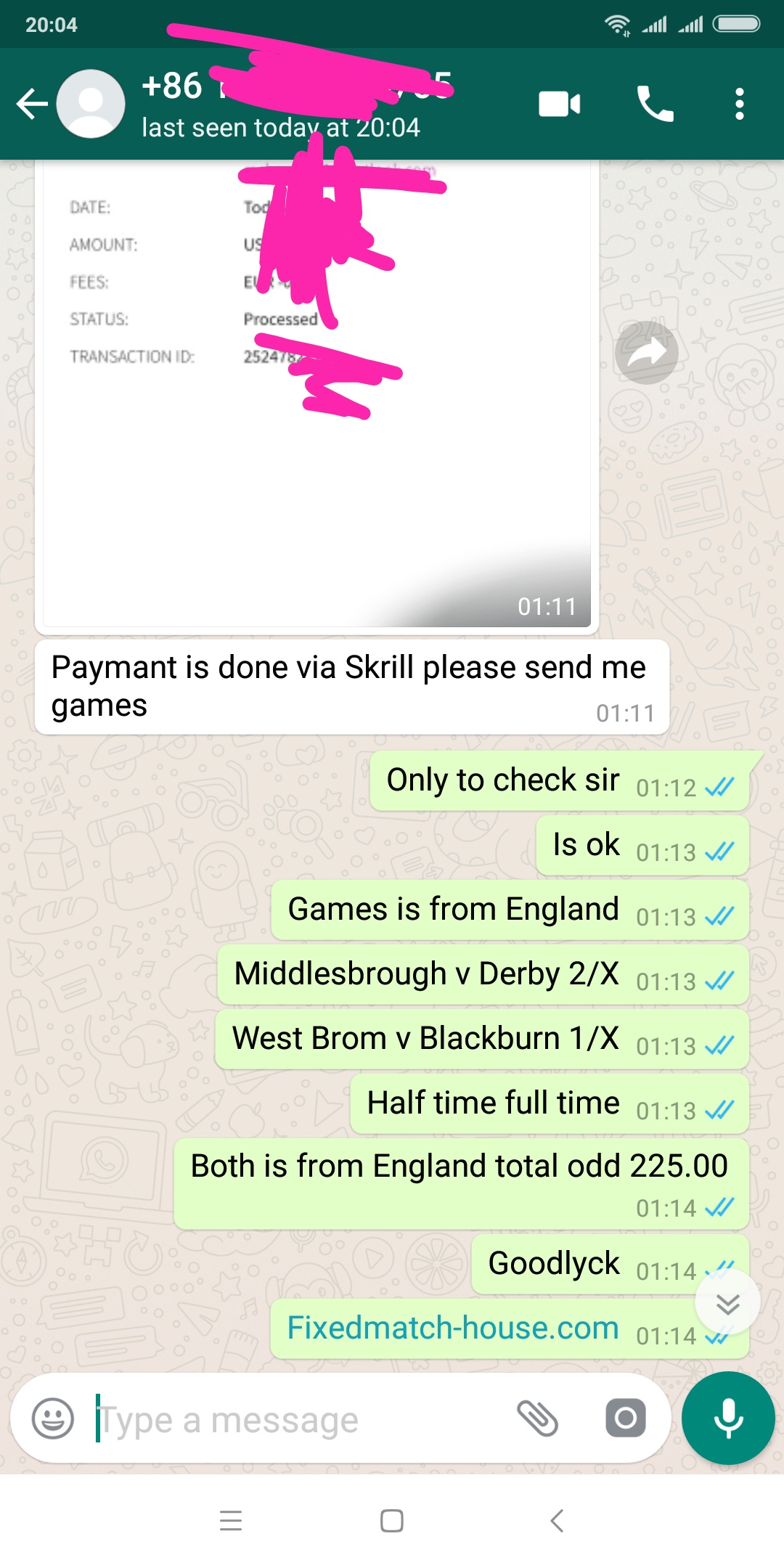Start a video call
Screen dimensions: 784x1568
tap(560, 104)
